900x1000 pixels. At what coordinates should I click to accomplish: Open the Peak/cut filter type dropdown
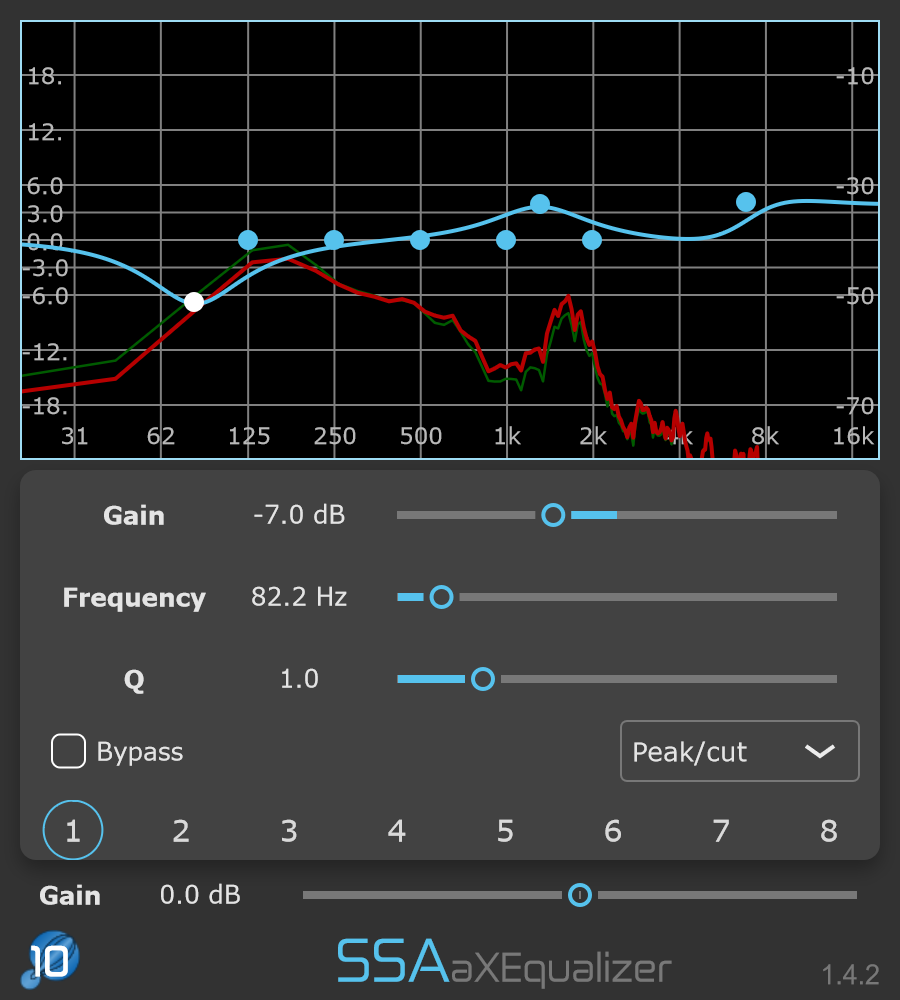coord(739,751)
